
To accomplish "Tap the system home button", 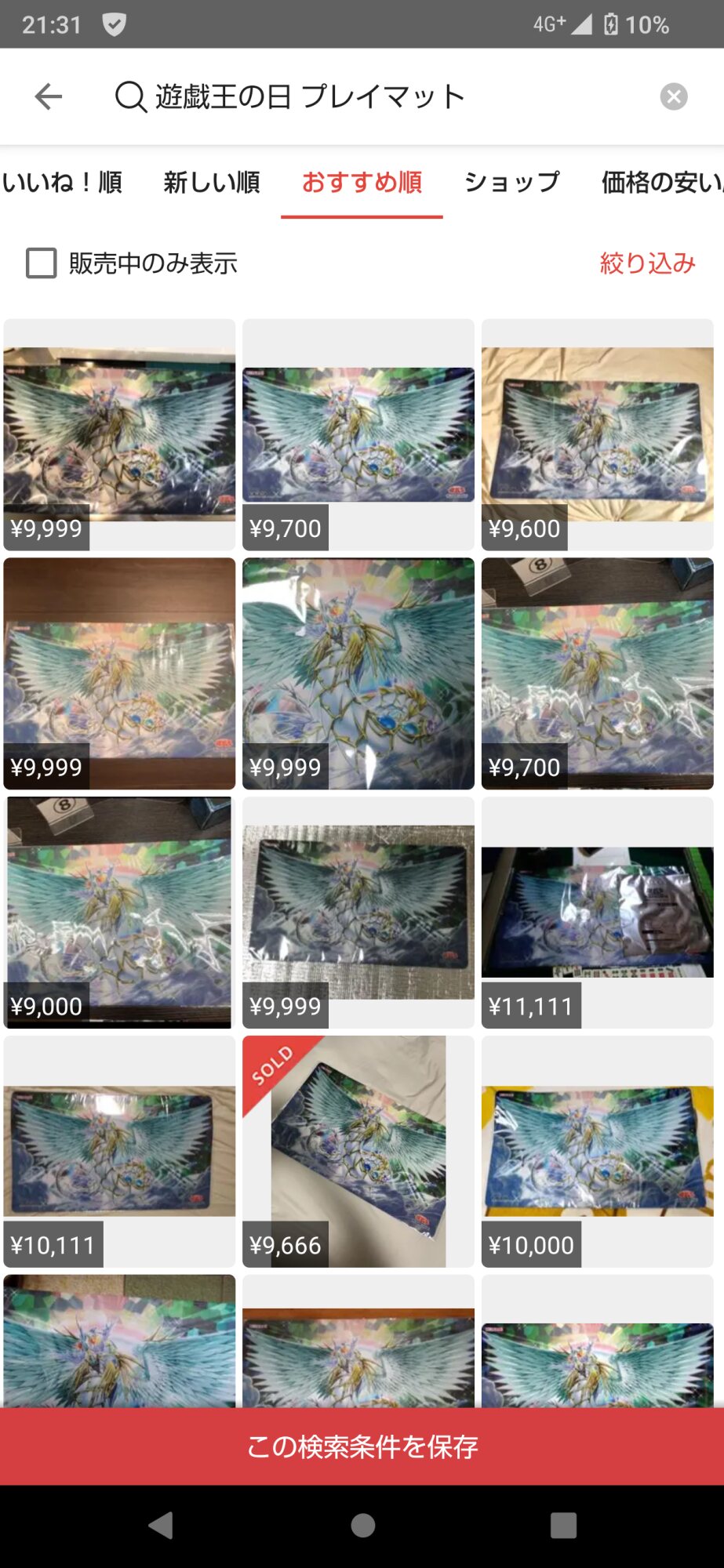I will click(362, 1526).
